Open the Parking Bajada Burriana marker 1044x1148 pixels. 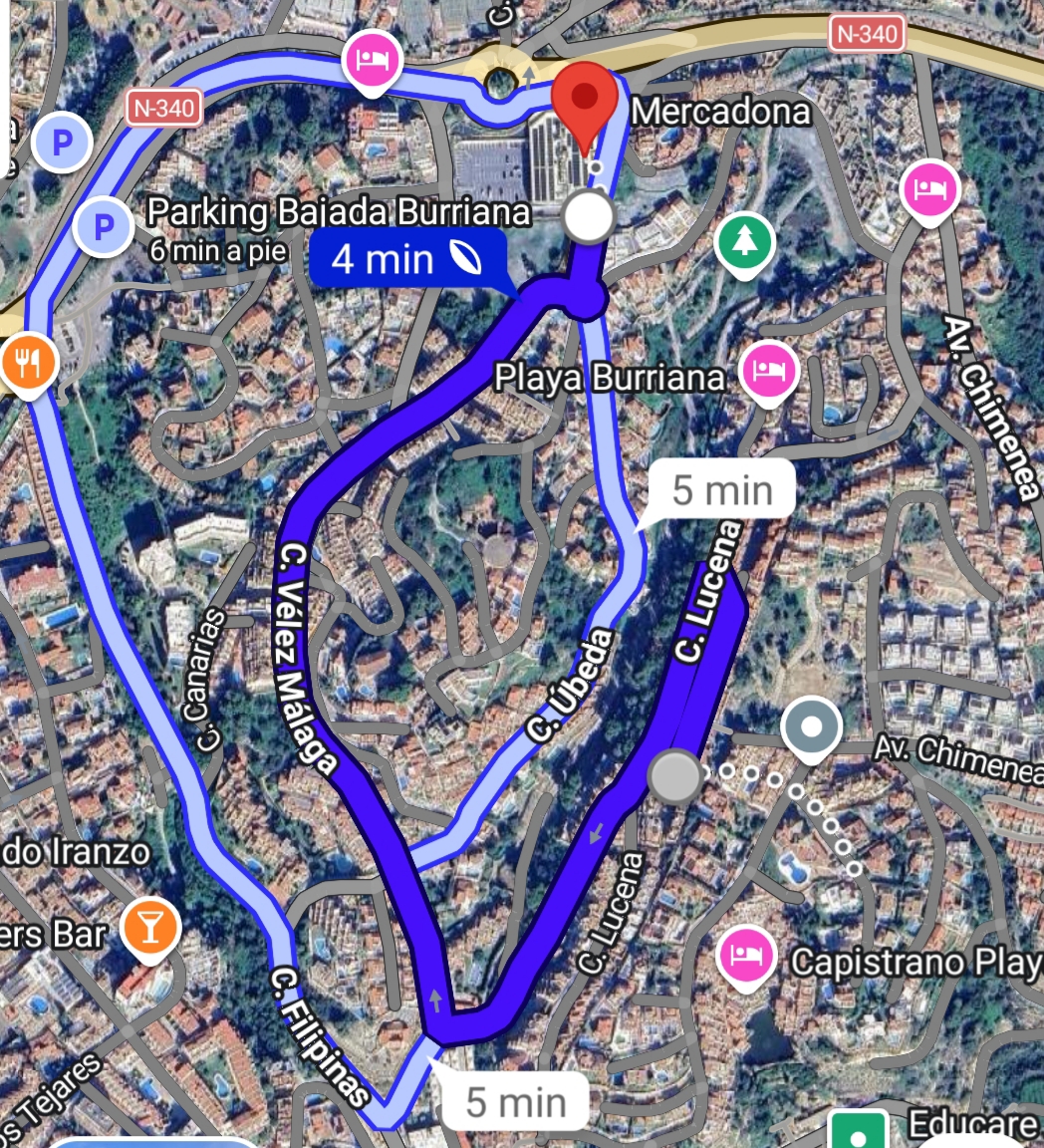tap(103, 226)
